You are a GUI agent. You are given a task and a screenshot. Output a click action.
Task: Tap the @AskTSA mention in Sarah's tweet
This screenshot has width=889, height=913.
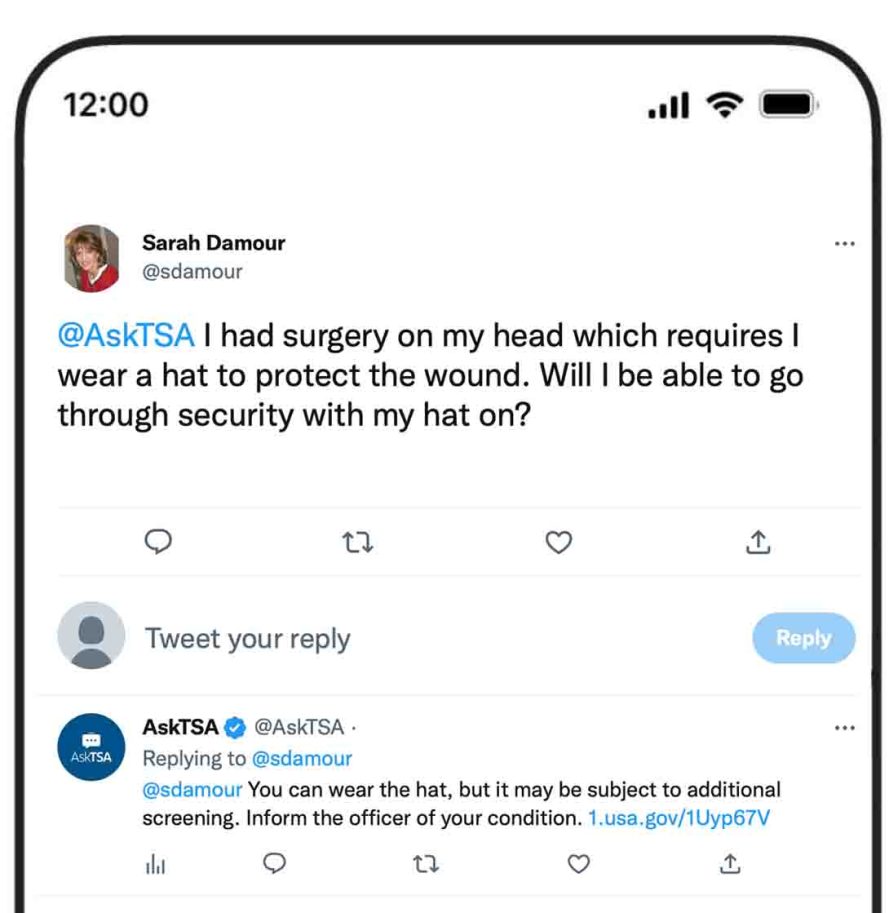[126, 336]
